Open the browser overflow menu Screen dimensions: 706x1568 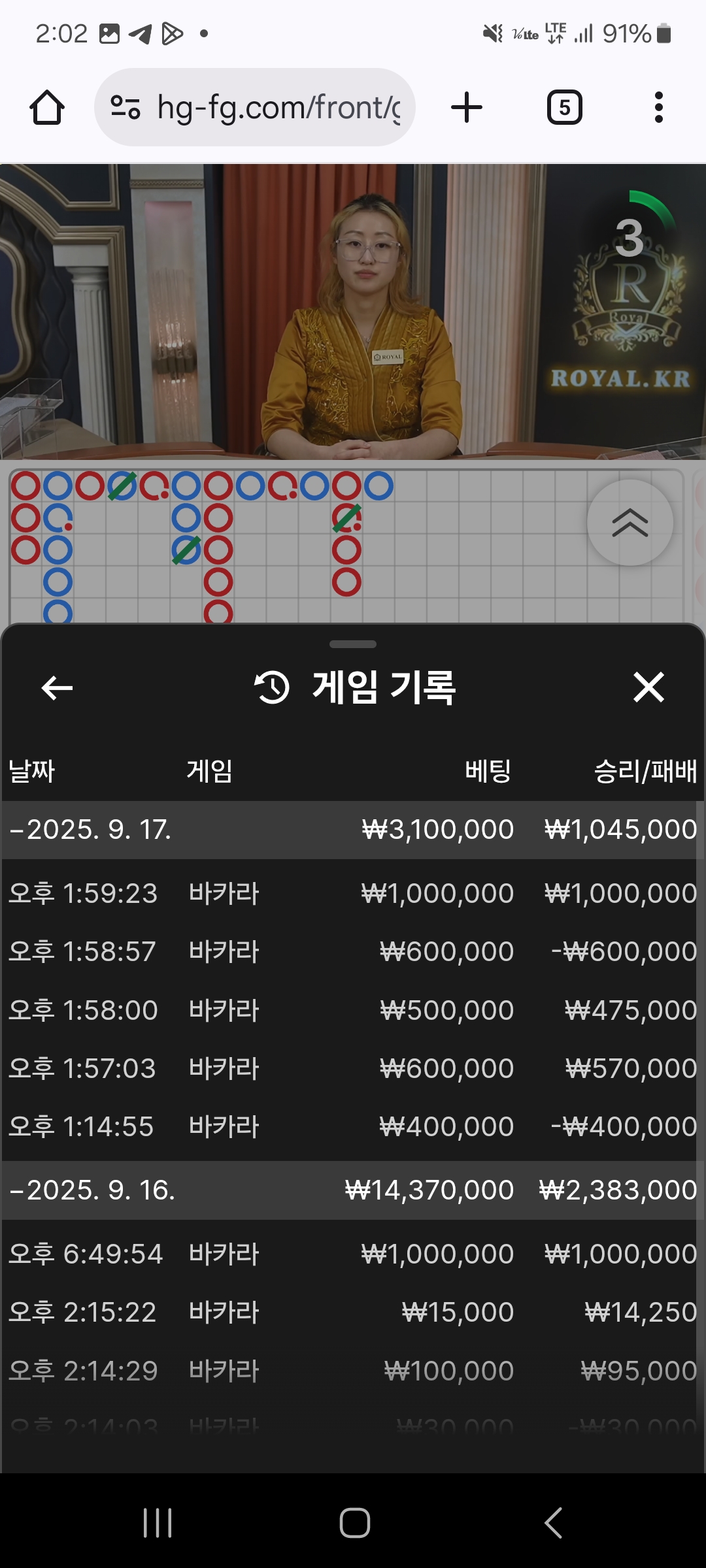[x=658, y=107]
